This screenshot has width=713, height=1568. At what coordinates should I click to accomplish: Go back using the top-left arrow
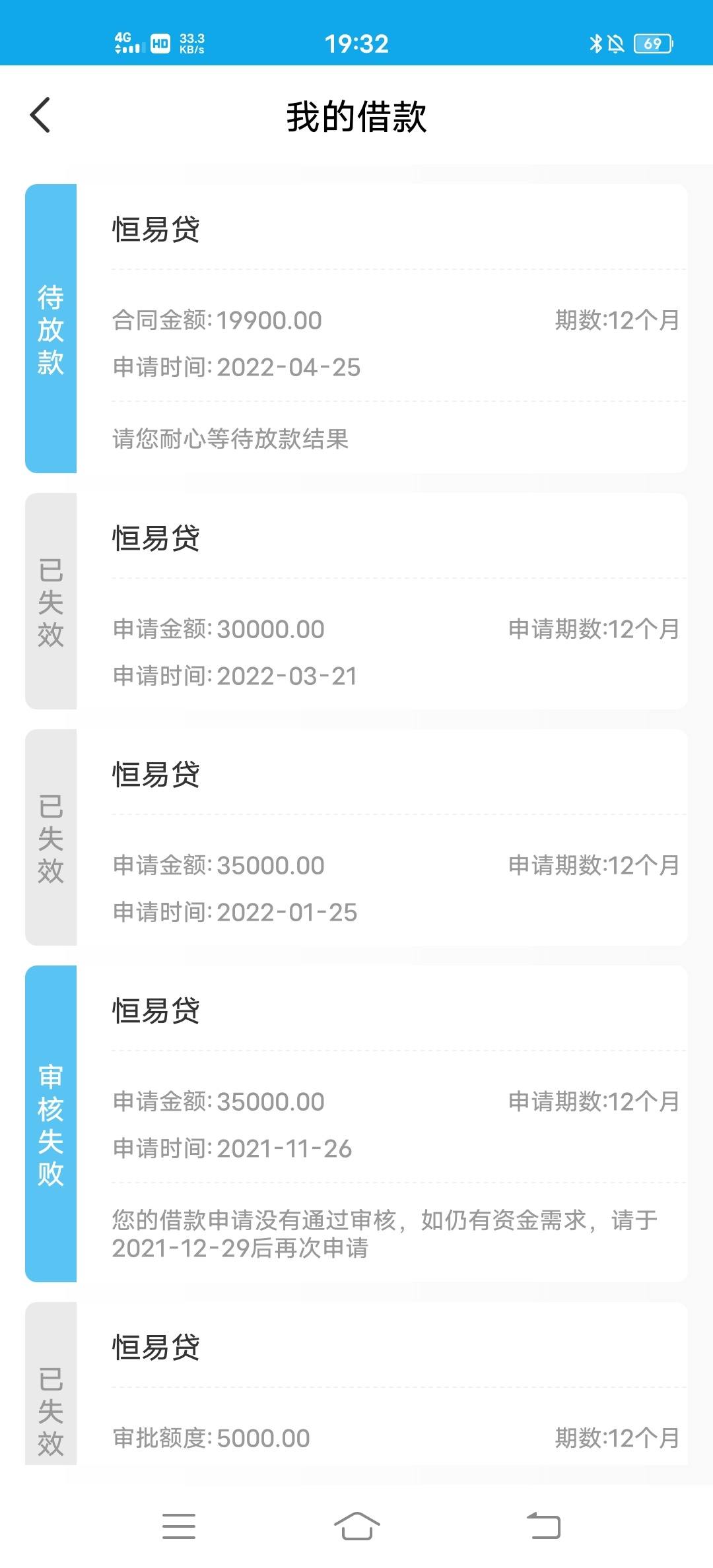tap(40, 115)
